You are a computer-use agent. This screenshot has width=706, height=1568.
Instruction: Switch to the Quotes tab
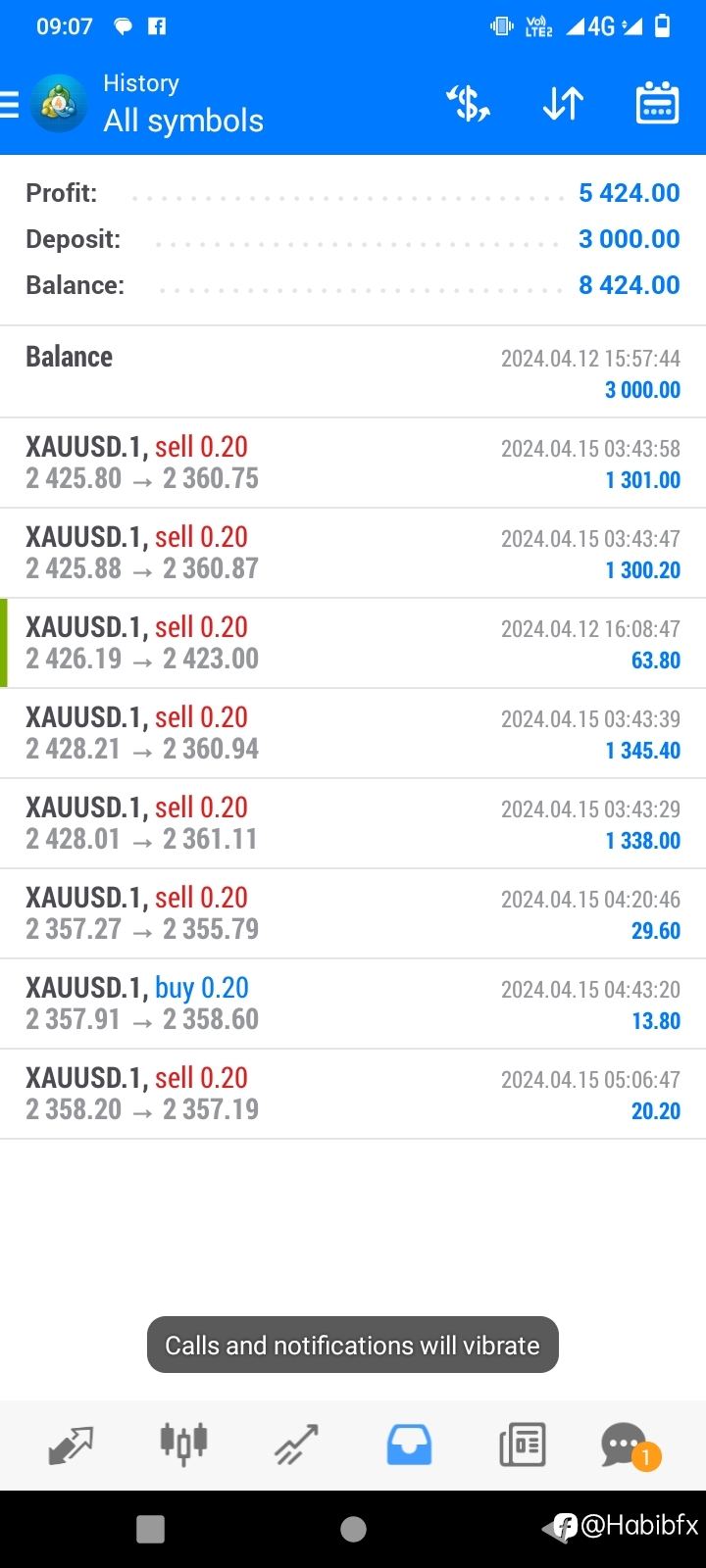tap(71, 1445)
